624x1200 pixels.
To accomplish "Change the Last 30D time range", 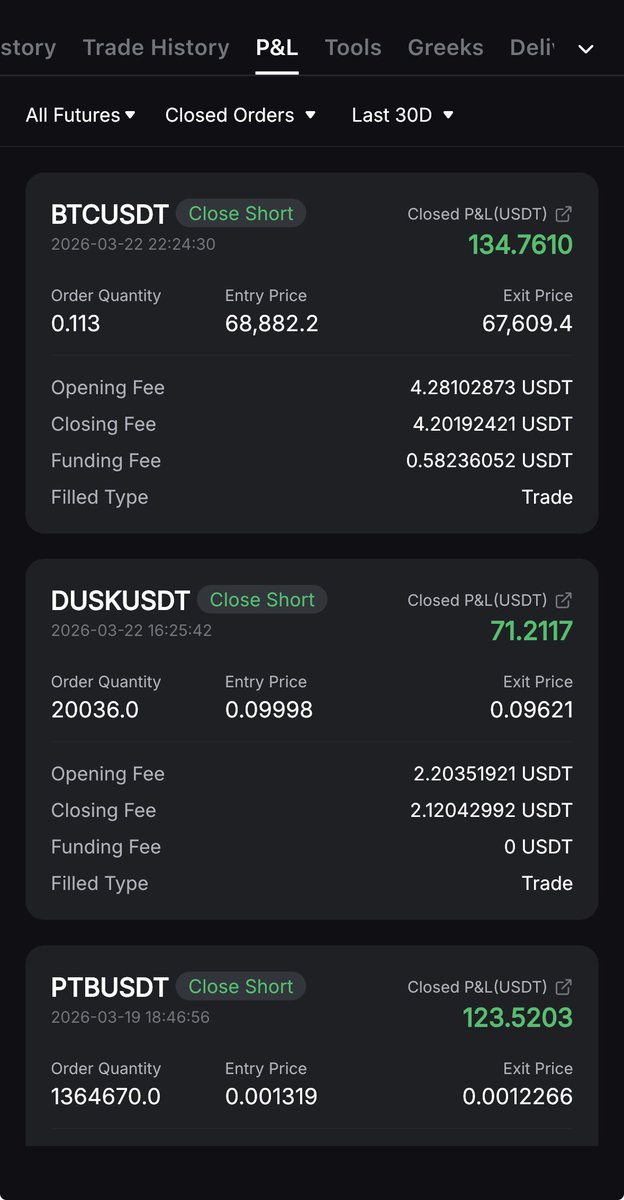I will coord(403,115).
